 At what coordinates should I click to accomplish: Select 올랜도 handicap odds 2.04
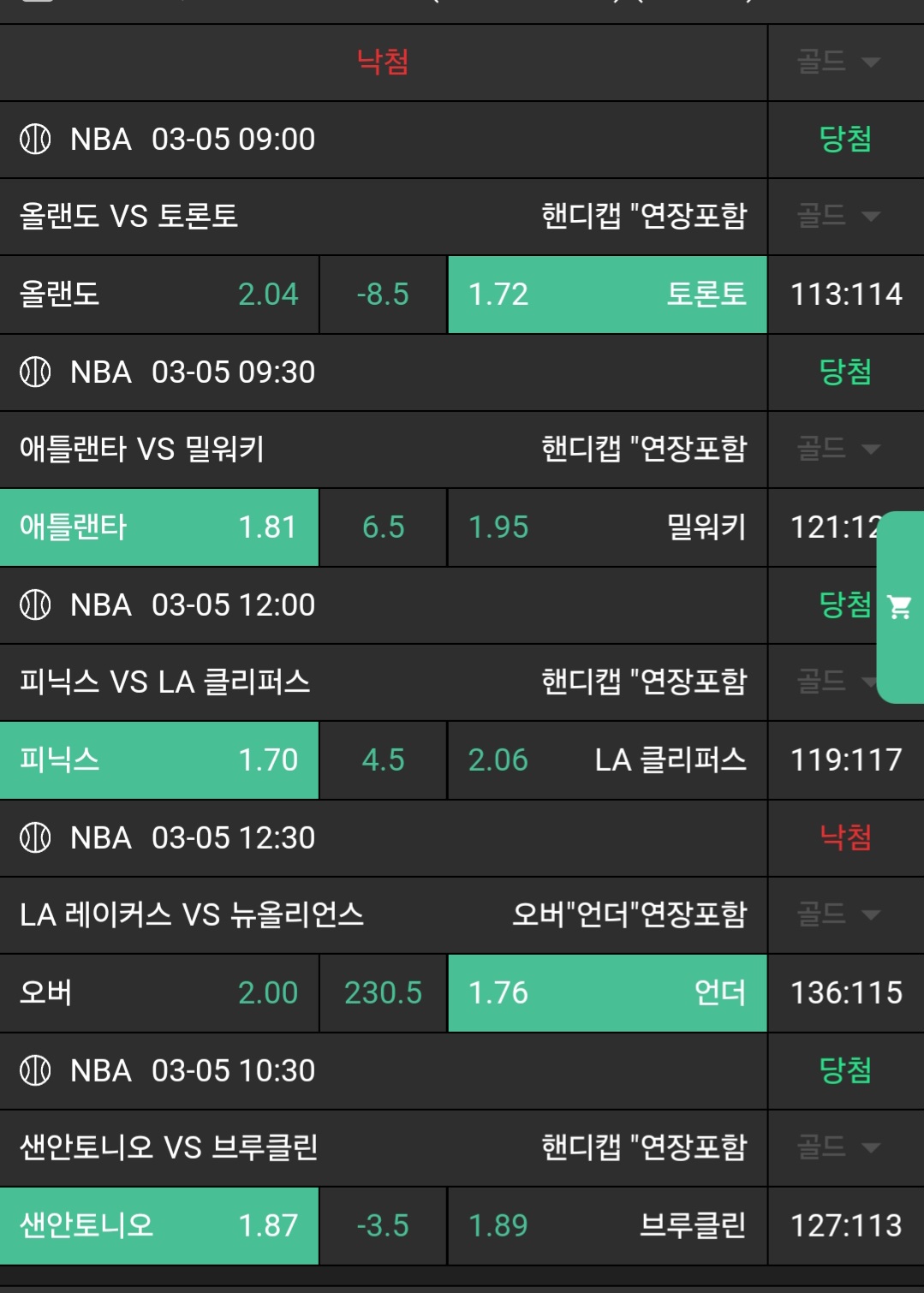159,295
